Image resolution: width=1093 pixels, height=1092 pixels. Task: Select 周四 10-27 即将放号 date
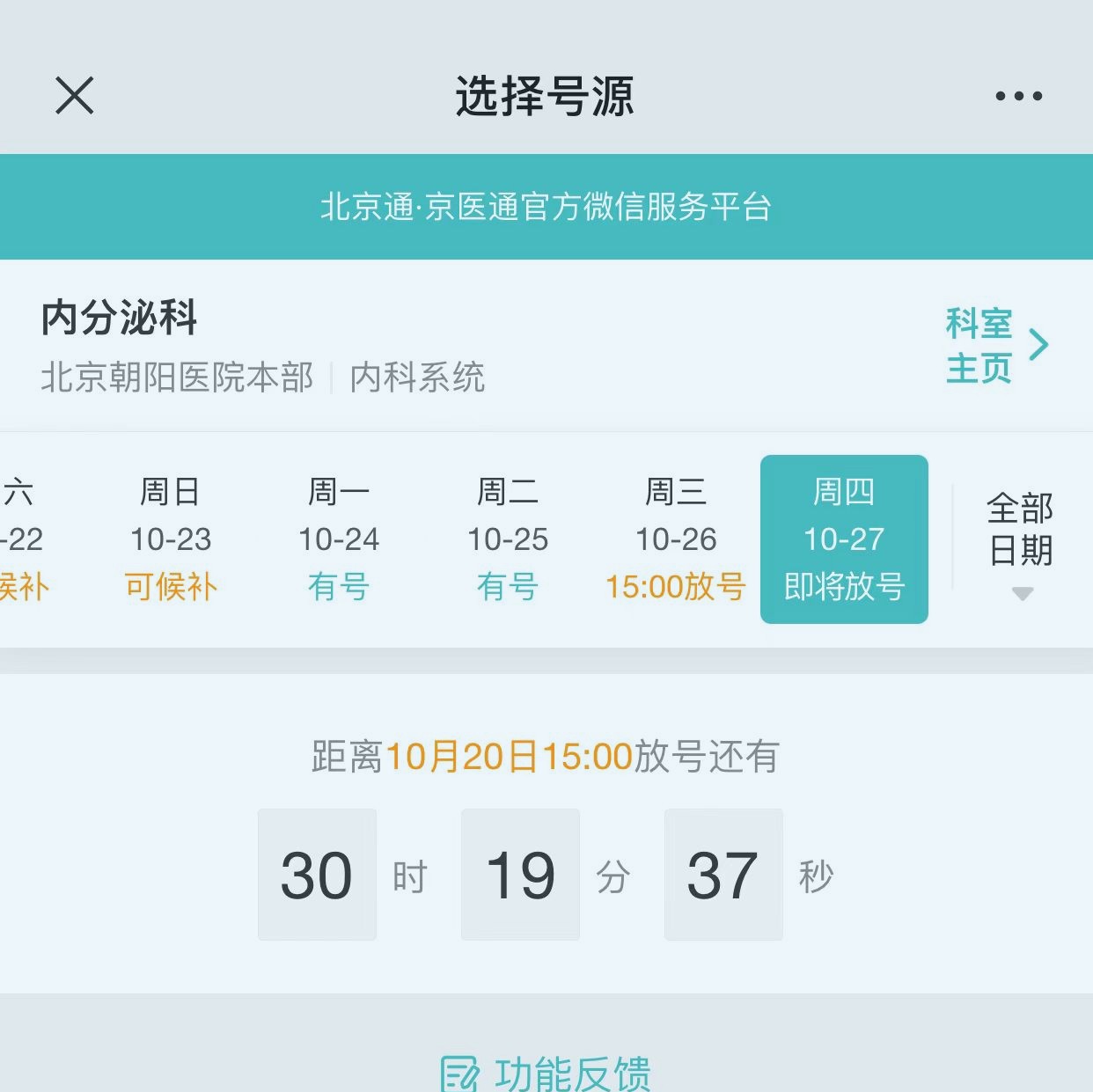pyautogui.click(x=844, y=539)
